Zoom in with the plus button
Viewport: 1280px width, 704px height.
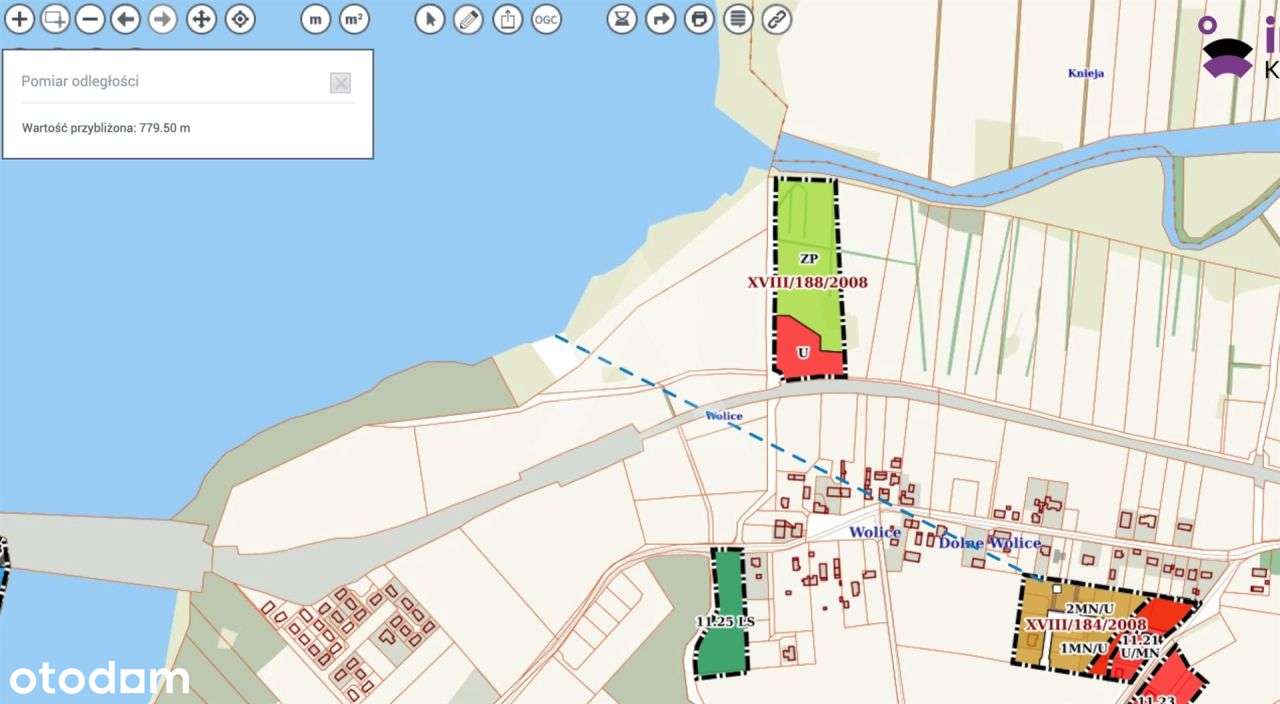[x=19, y=18]
